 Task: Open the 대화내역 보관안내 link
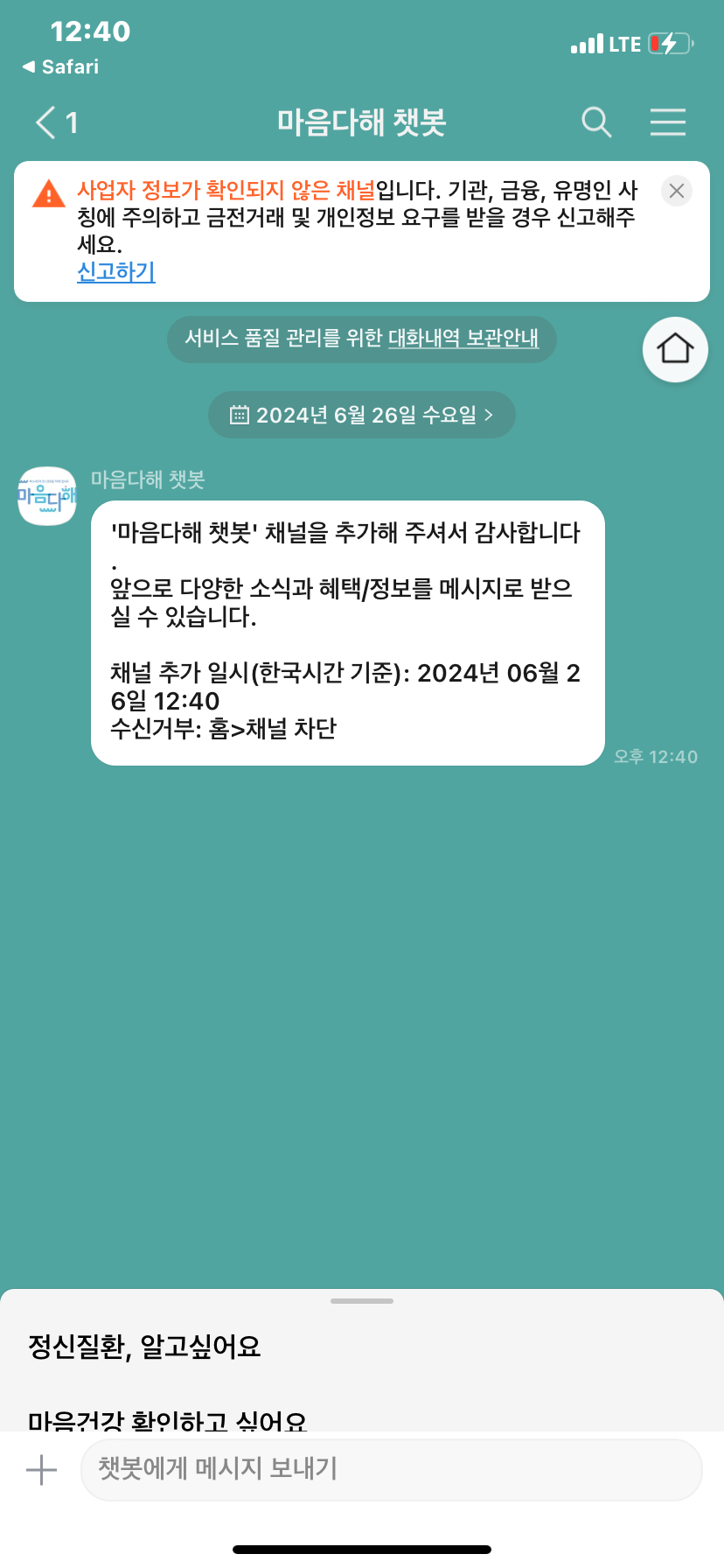coord(463,339)
